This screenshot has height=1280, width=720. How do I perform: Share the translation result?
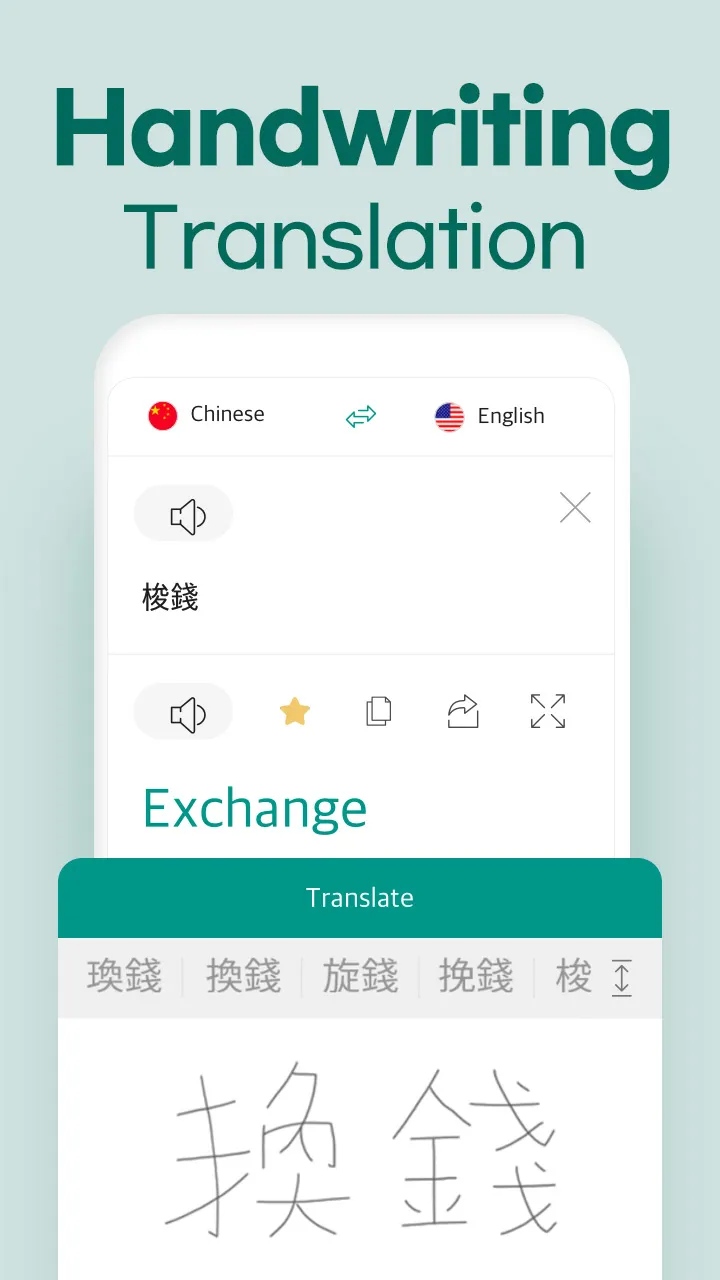462,711
